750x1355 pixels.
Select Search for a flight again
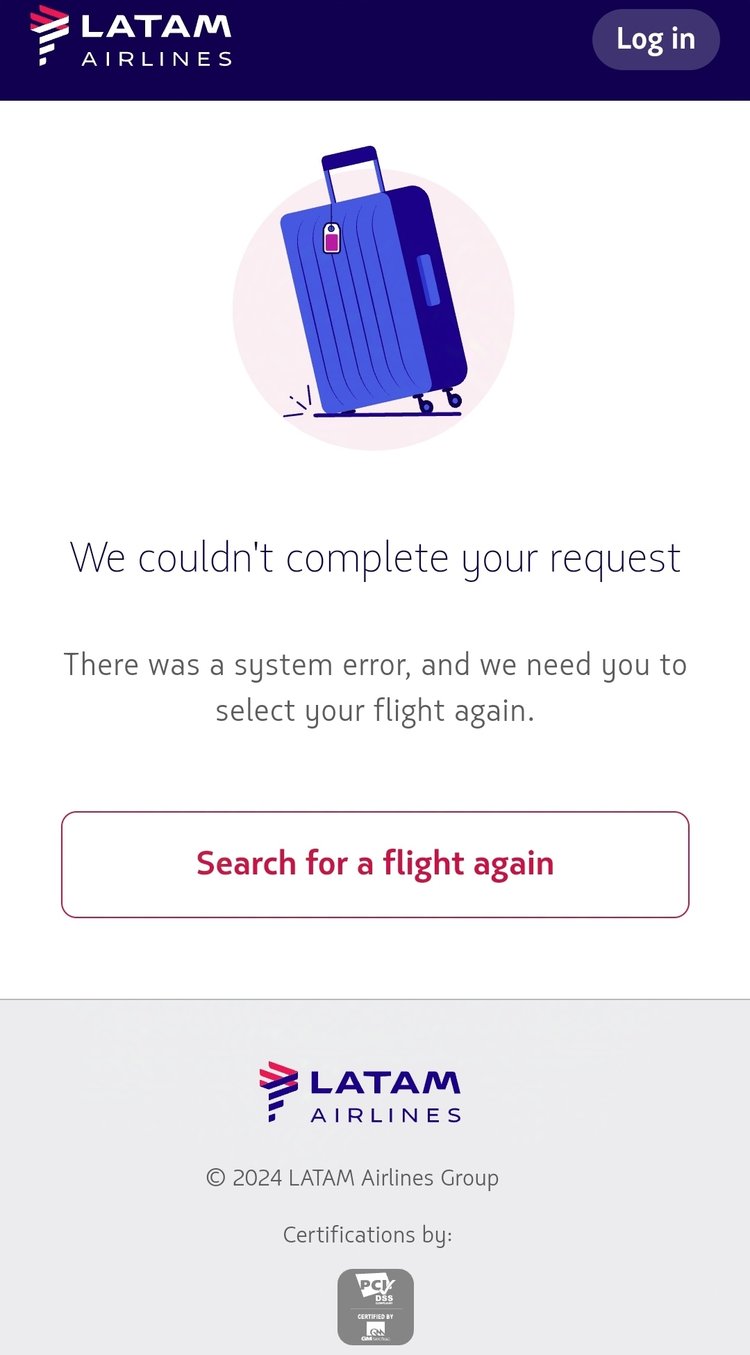[375, 864]
